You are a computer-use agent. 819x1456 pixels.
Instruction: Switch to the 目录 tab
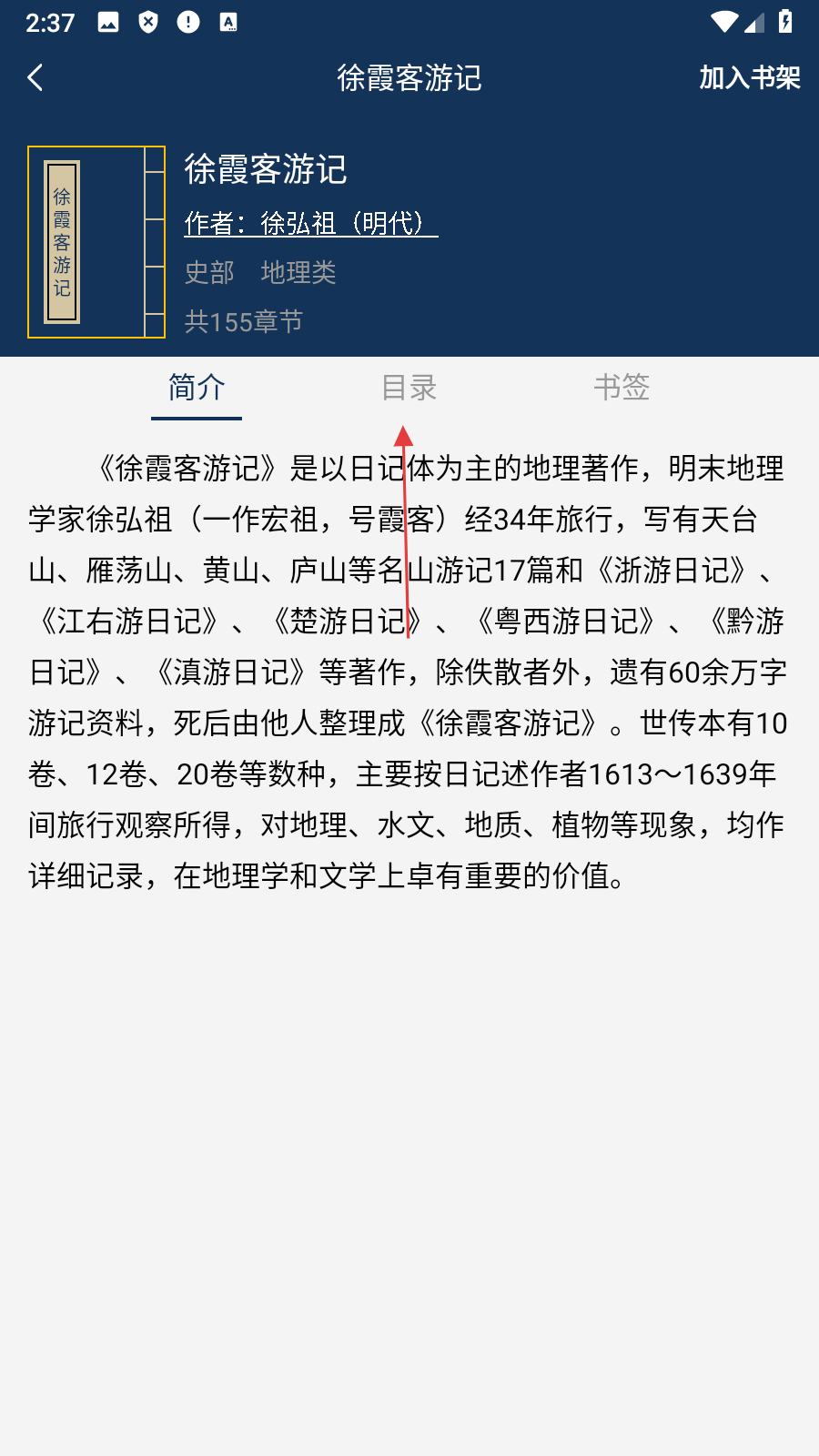click(409, 388)
